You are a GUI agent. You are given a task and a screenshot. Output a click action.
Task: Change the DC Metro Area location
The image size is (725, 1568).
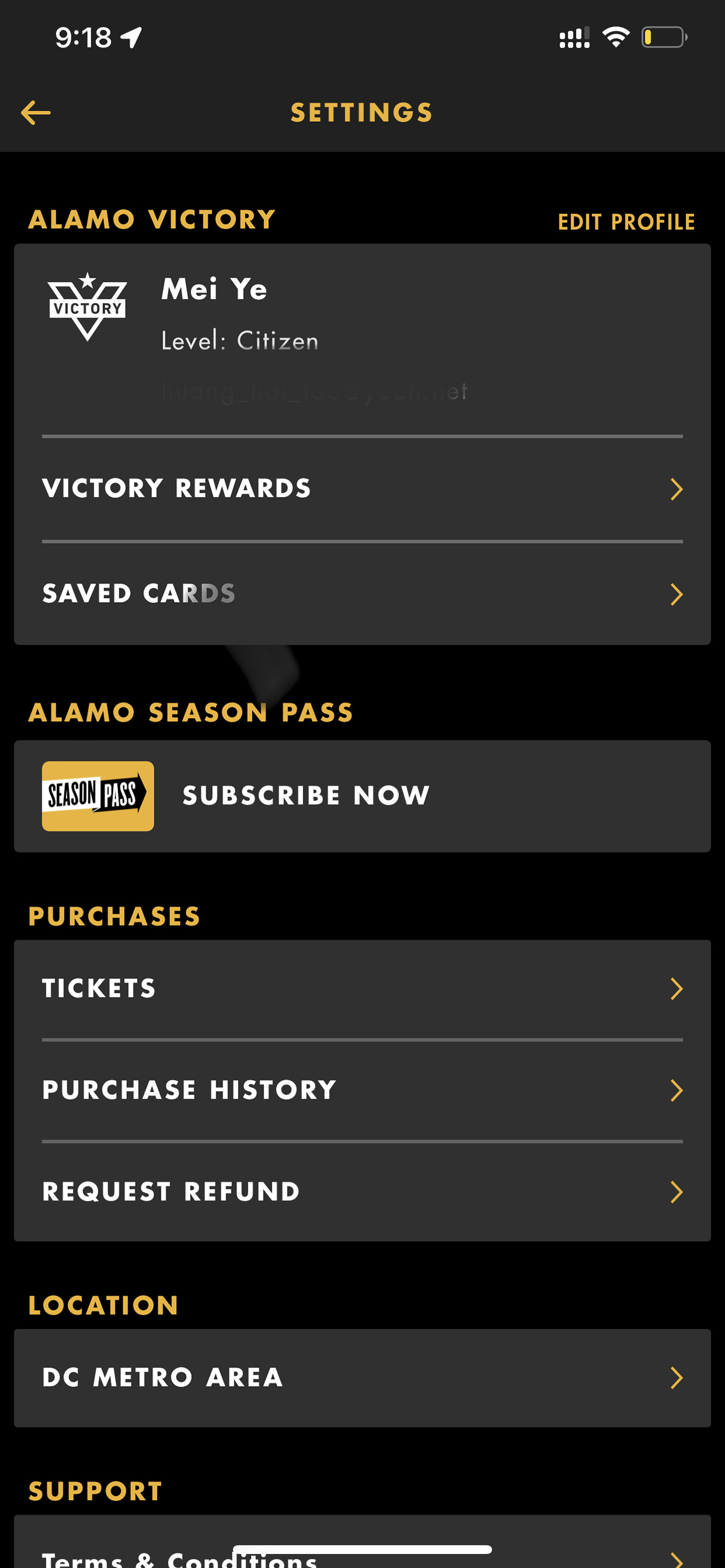pyautogui.click(x=362, y=1377)
